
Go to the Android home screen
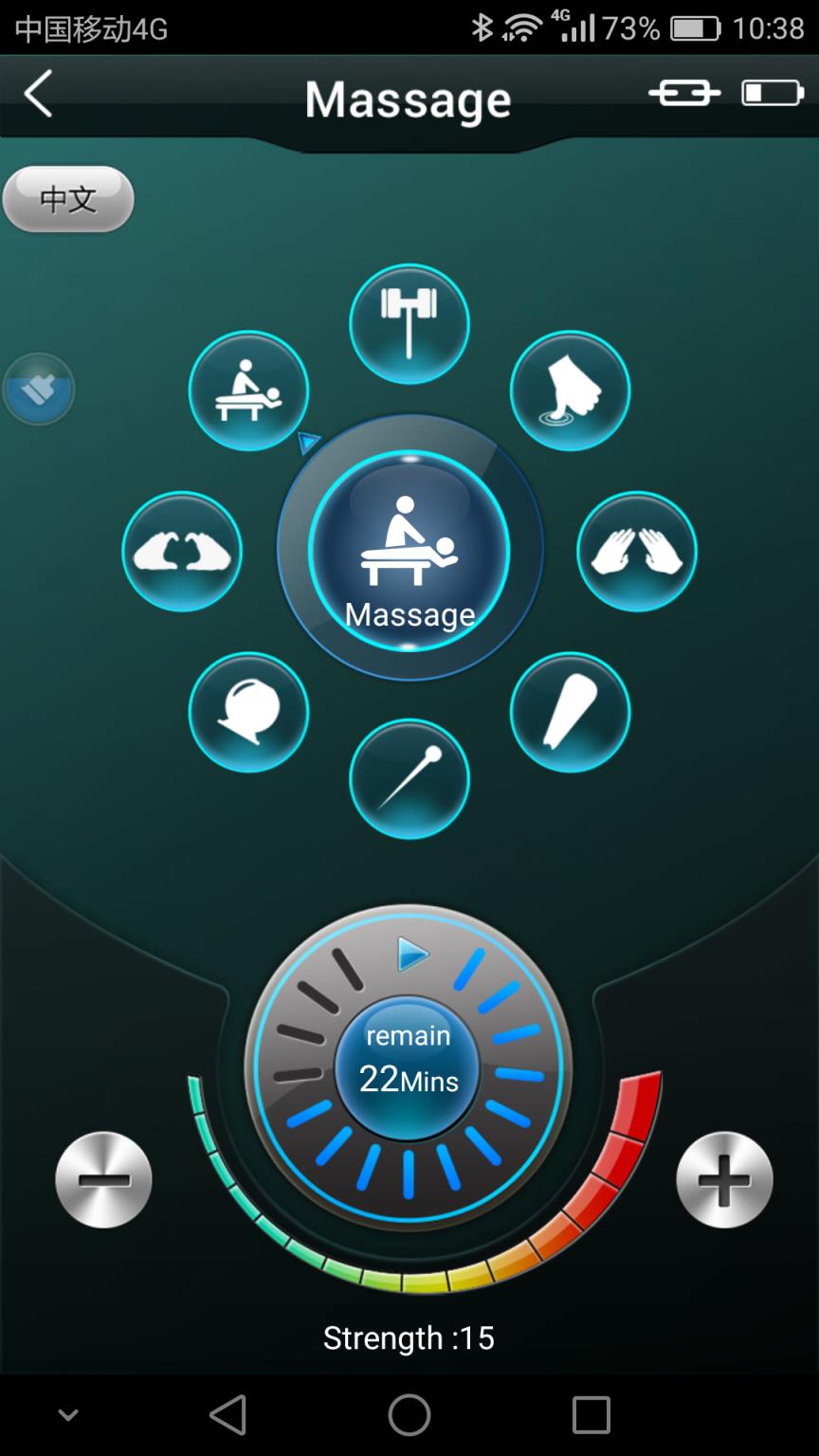coord(409,1415)
